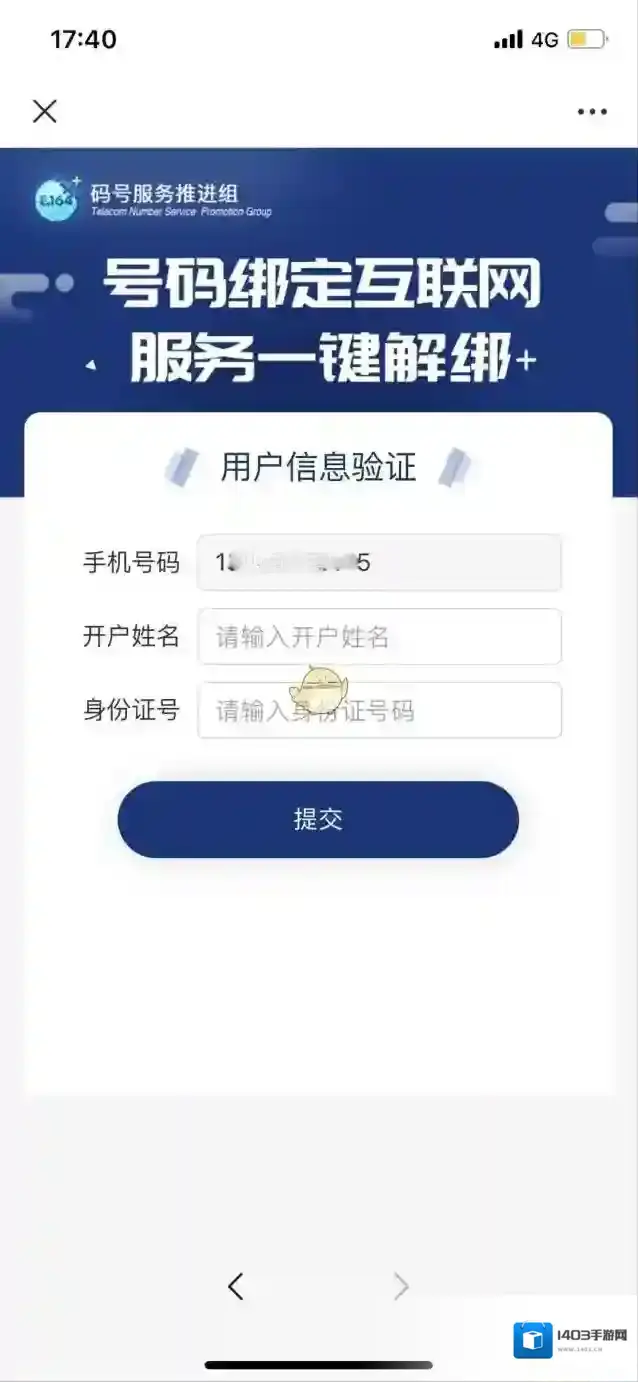Tap the 手机号码 phone number field

[379, 563]
